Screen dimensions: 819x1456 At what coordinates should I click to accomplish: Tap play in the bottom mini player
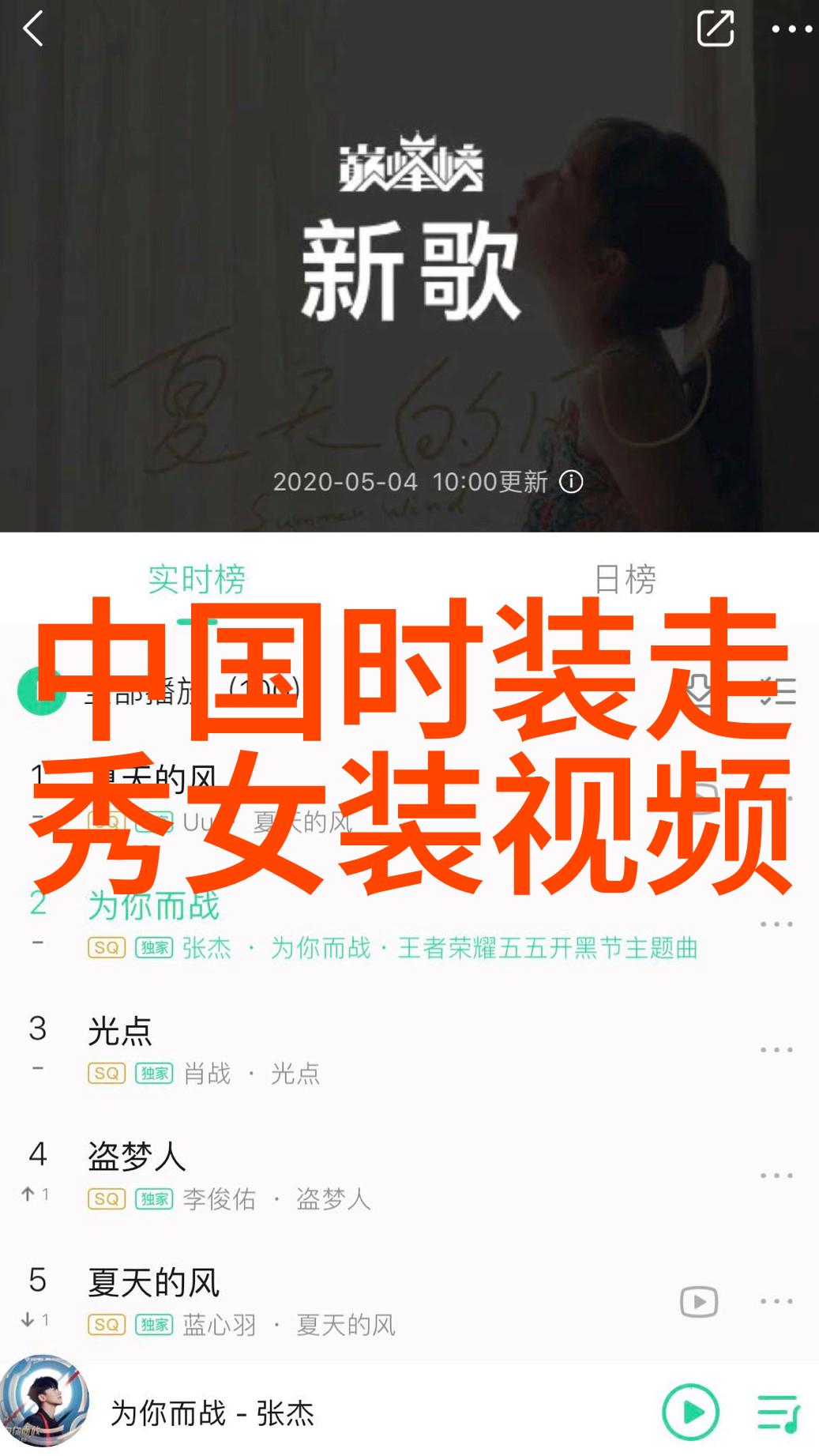pos(690,1412)
